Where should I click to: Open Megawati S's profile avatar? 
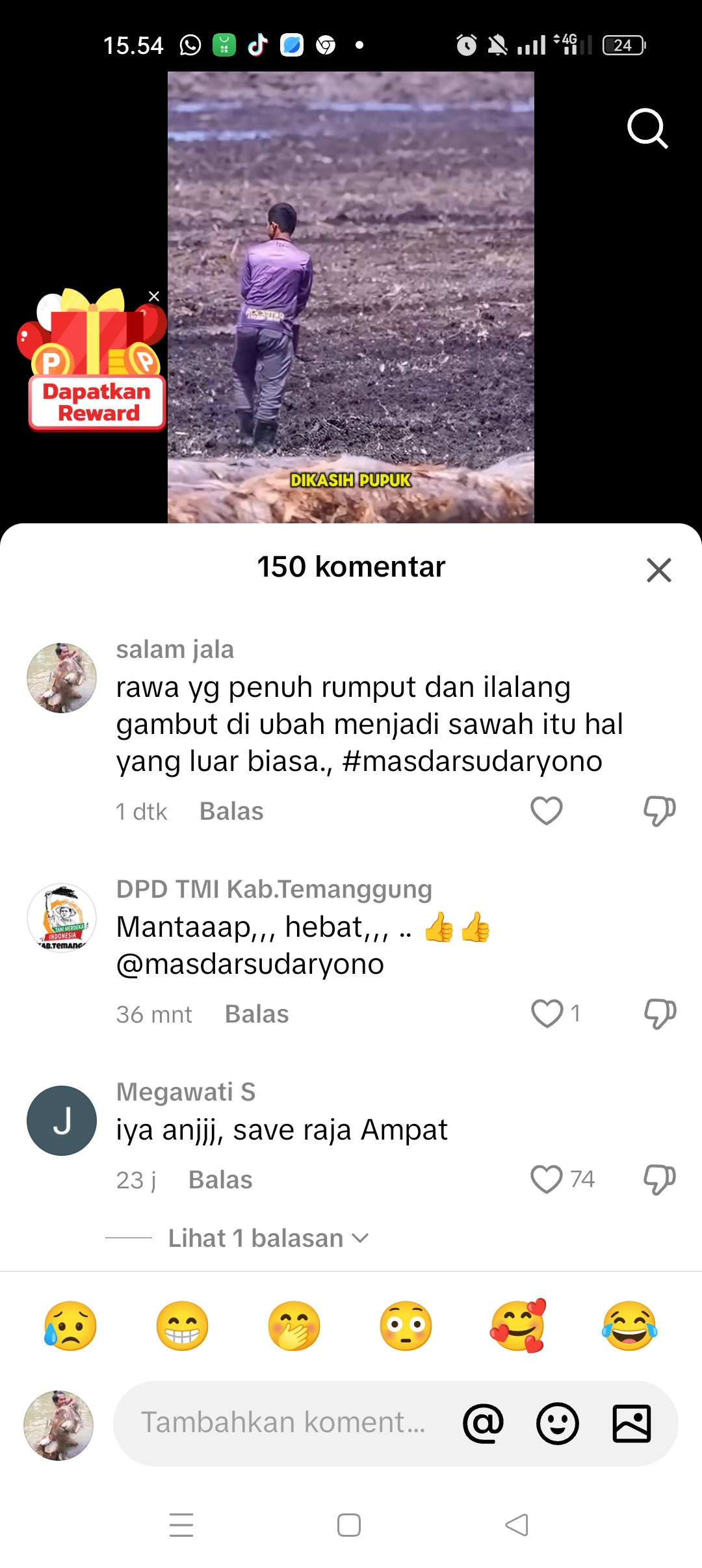coord(62,1121)
